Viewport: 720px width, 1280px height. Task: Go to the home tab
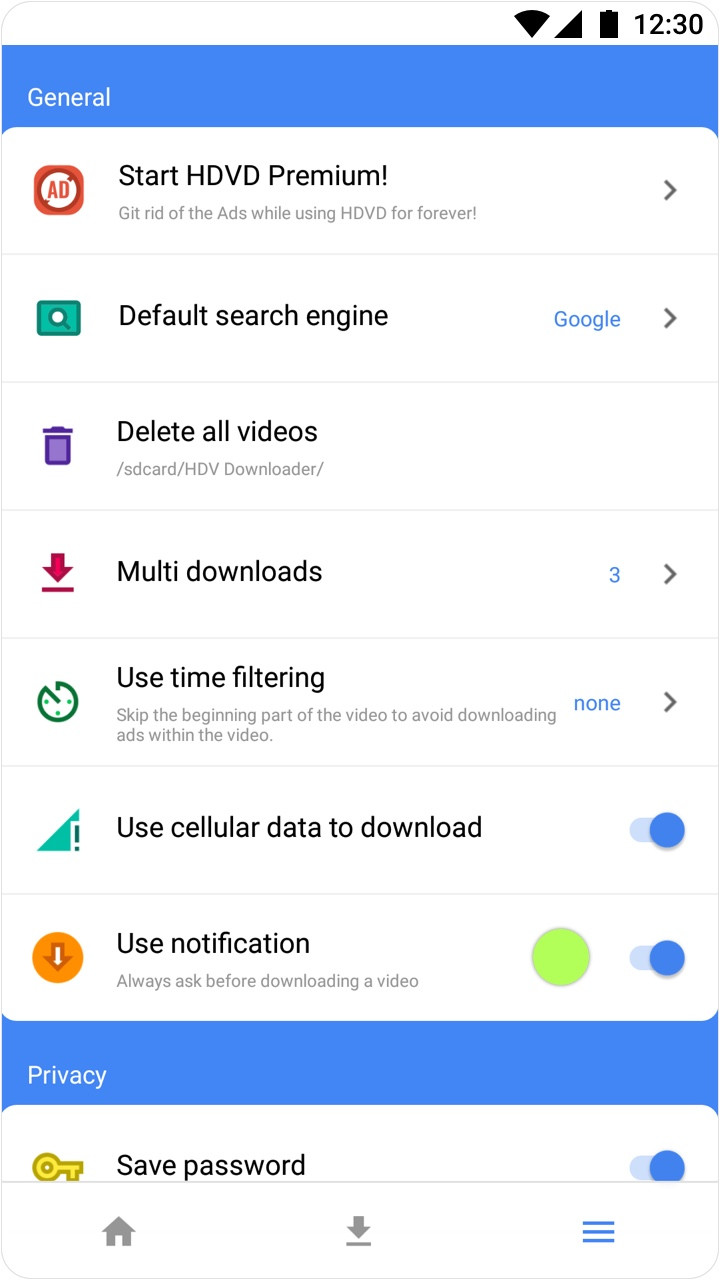click(119, 1231)
